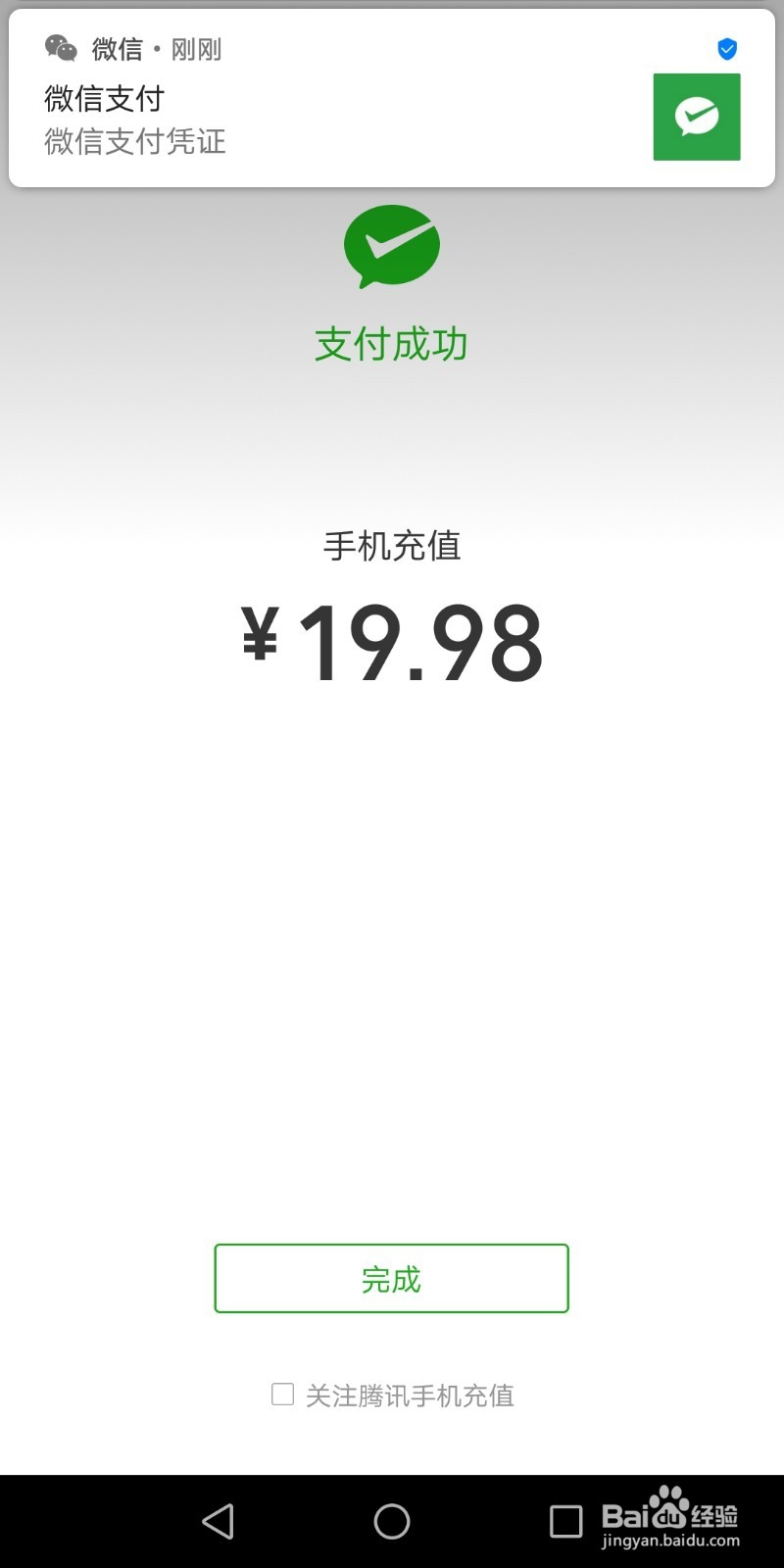Select the ¥19.98 payment amount
Viewport: 784px width, 1568px height.
click(391, 642)
